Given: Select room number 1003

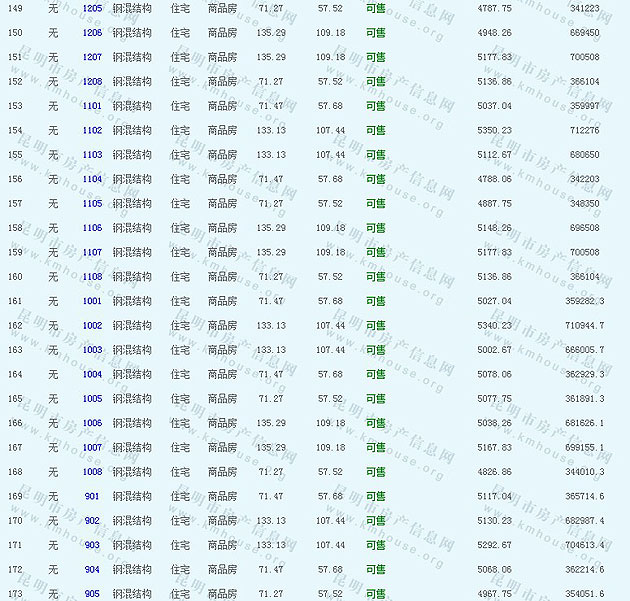Looking at the screenshot, I should click(x=92, y=350).
